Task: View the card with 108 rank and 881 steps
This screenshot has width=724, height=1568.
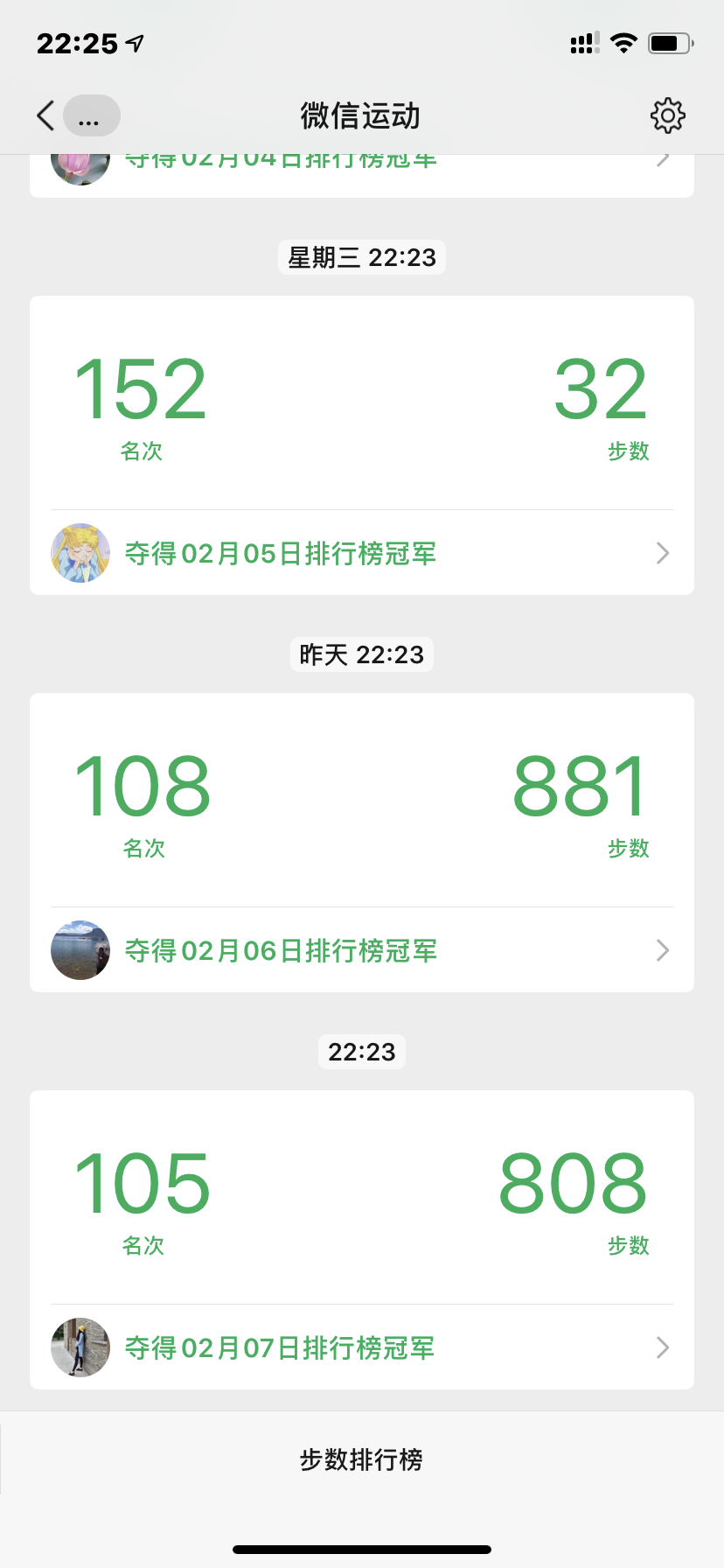Action: coord(361,800)
